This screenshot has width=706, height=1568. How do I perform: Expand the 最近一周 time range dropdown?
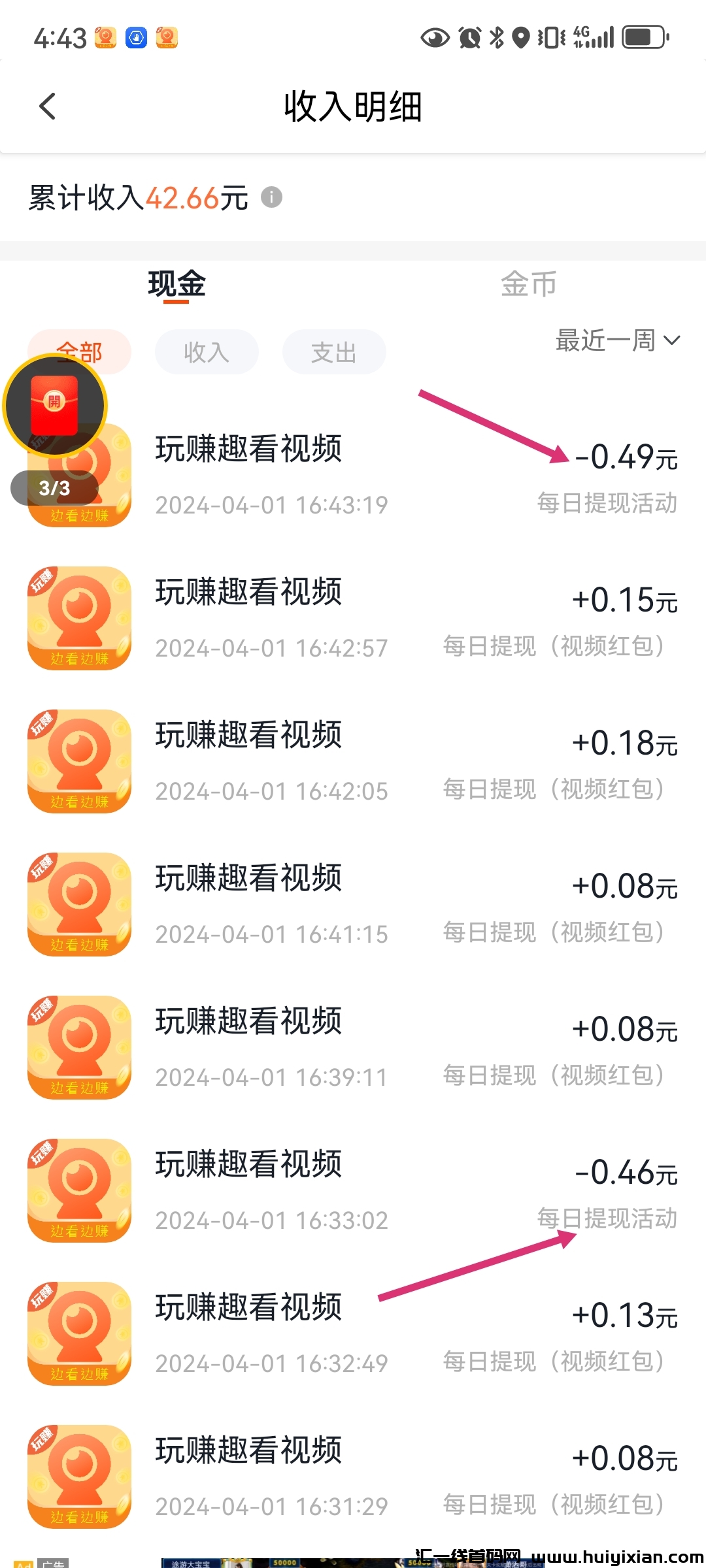pos(617,340)
